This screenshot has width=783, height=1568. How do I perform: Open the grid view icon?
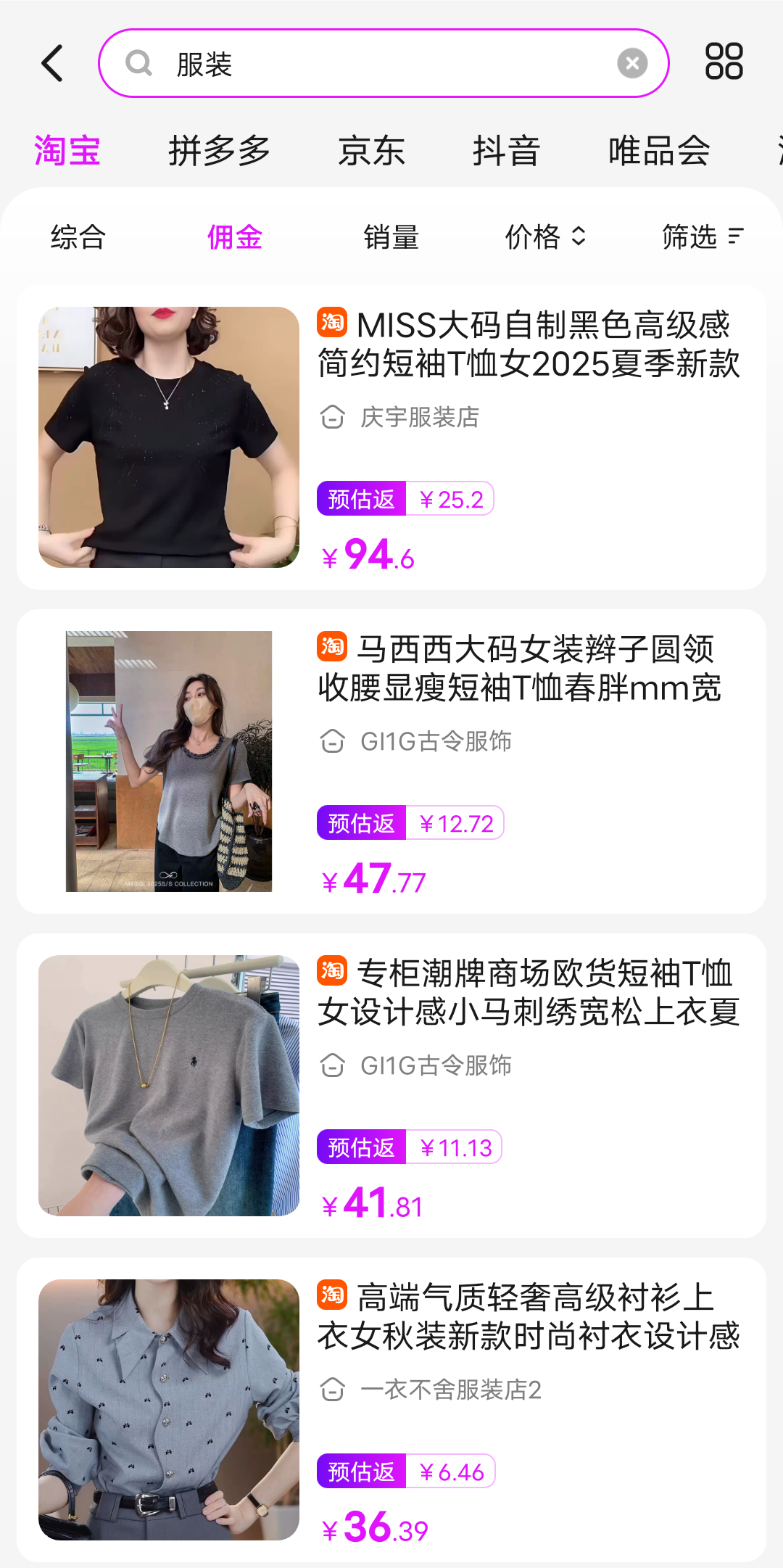724,61
